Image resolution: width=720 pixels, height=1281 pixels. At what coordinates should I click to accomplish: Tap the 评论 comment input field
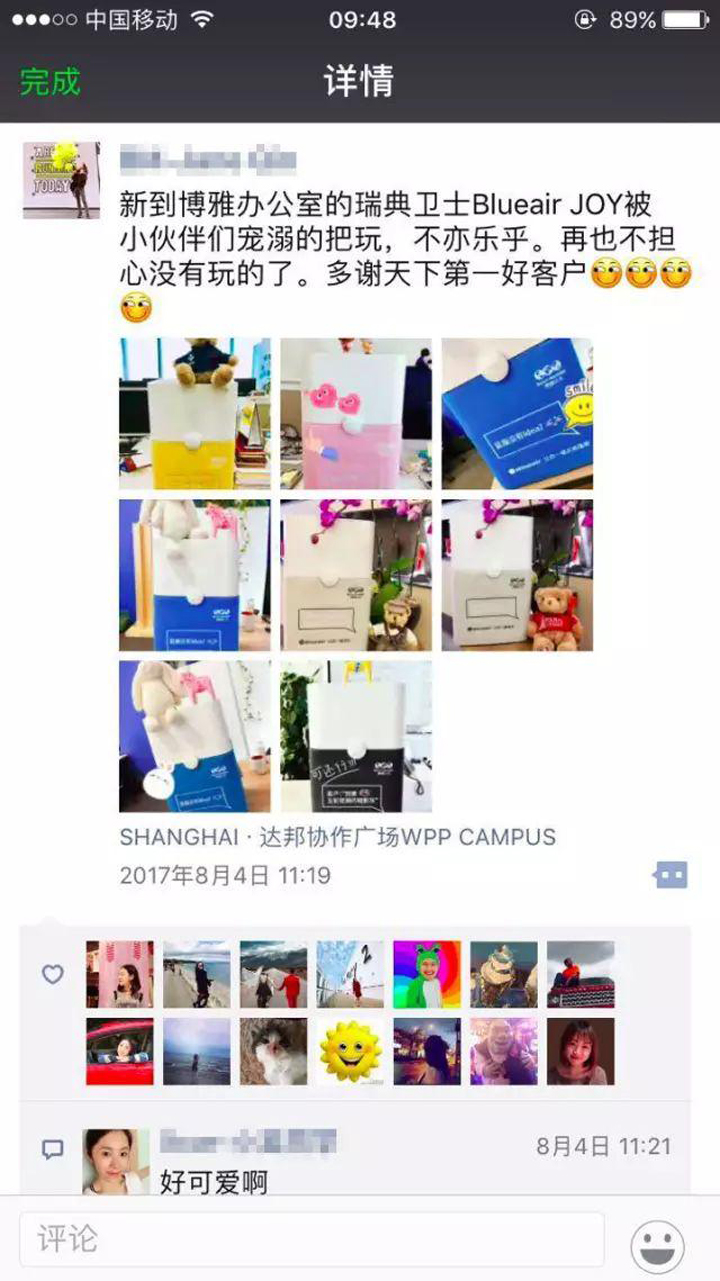(311, 1240)
